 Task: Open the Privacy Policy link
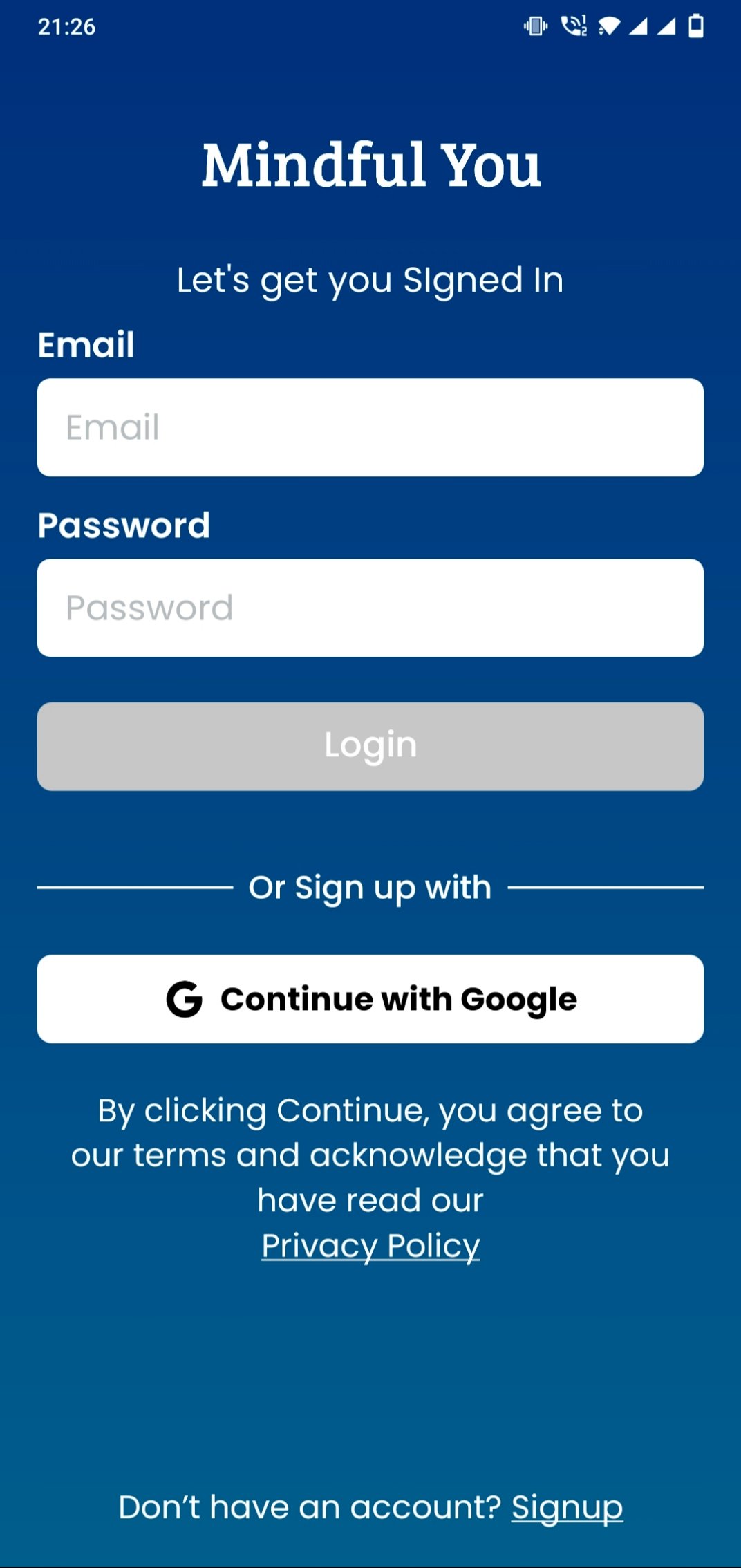[370, 1246]
